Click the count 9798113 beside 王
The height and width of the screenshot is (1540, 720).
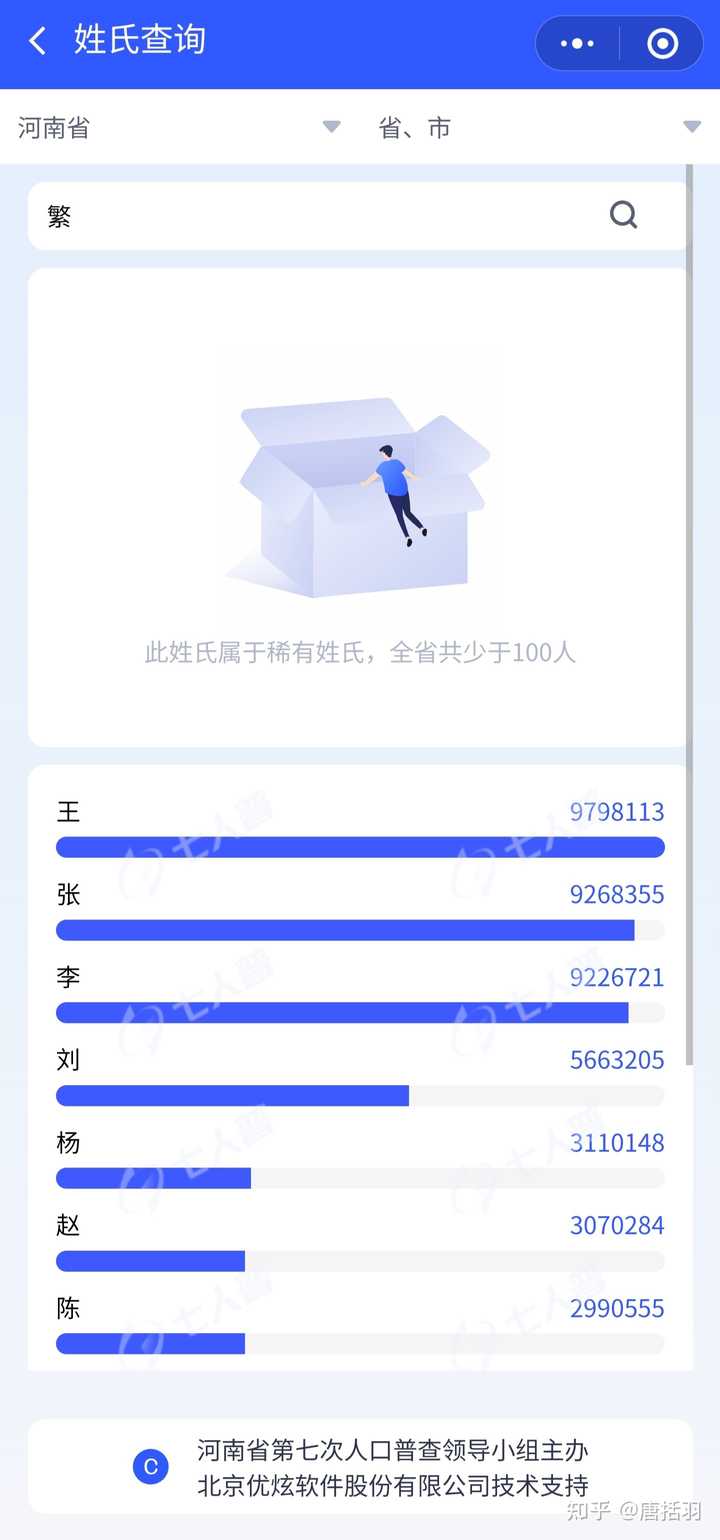pyautogui.click(x=619, y=812)
